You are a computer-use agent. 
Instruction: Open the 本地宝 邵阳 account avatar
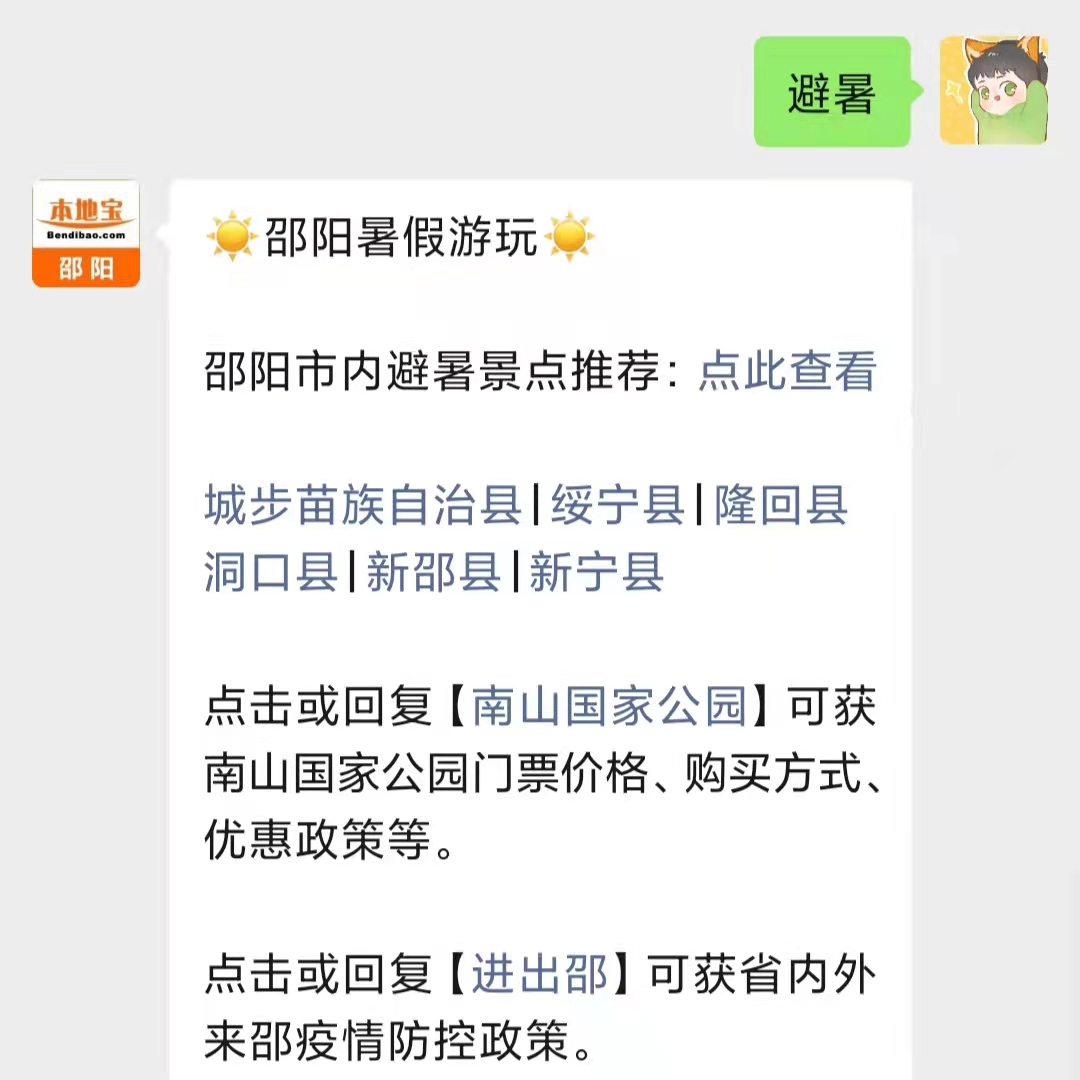pyautogui.click(x=86, y=234)
